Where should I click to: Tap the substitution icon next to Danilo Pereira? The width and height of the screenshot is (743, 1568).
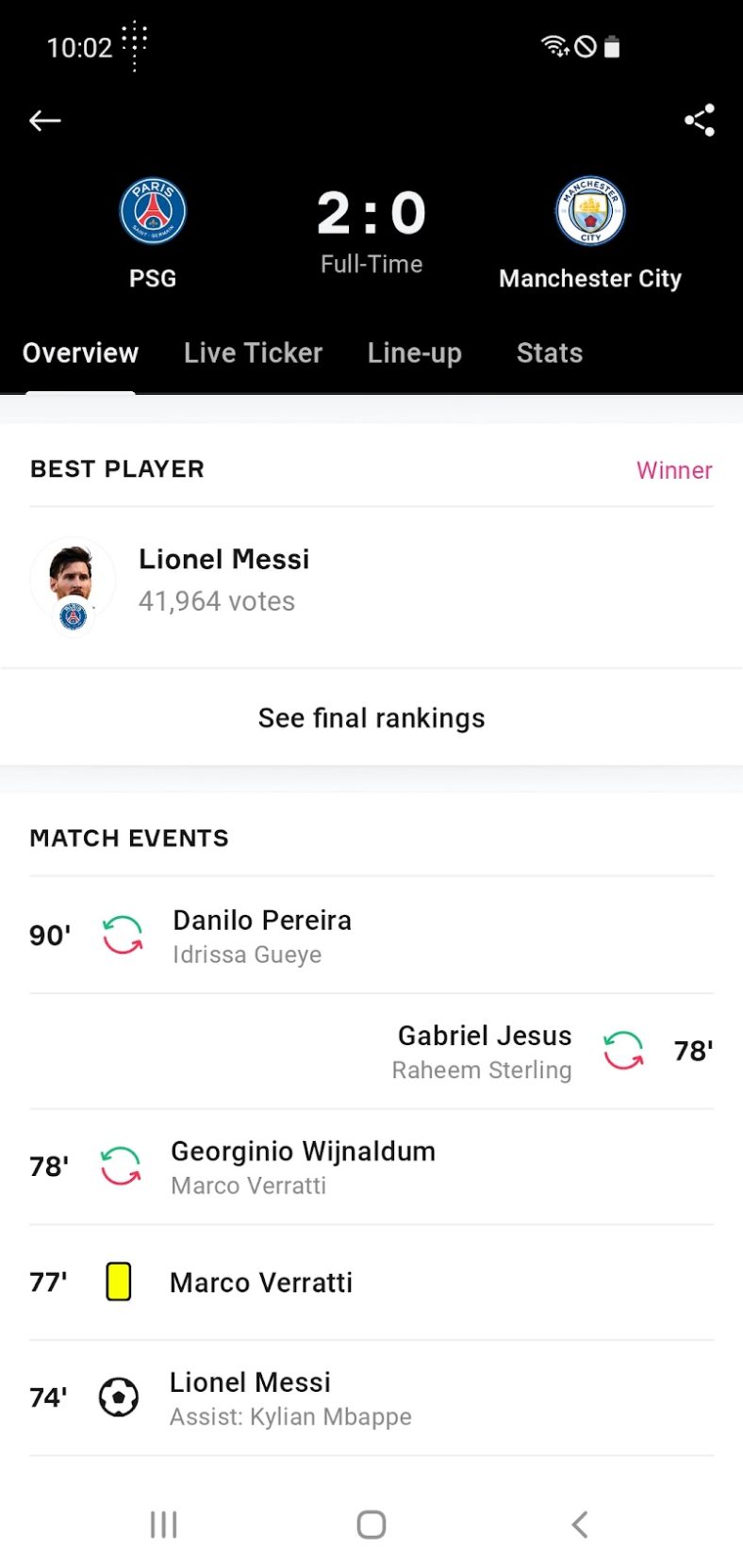pos(122,936)
